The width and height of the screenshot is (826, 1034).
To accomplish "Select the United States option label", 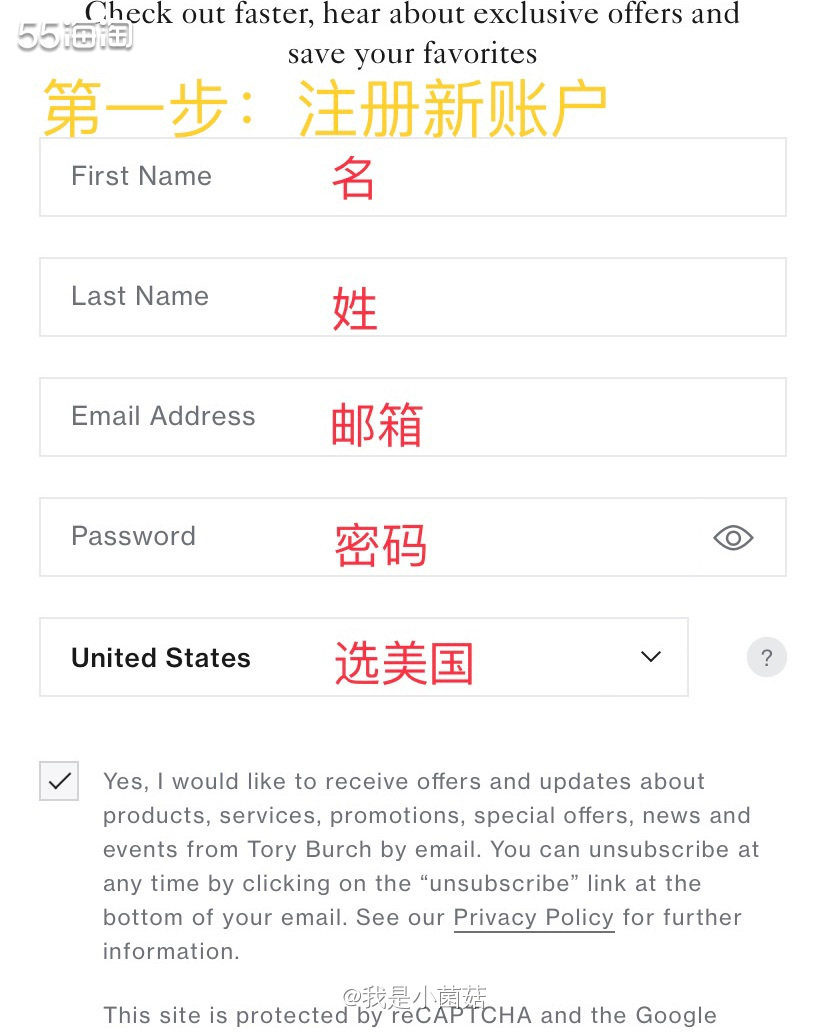I will tap(160, 657).
